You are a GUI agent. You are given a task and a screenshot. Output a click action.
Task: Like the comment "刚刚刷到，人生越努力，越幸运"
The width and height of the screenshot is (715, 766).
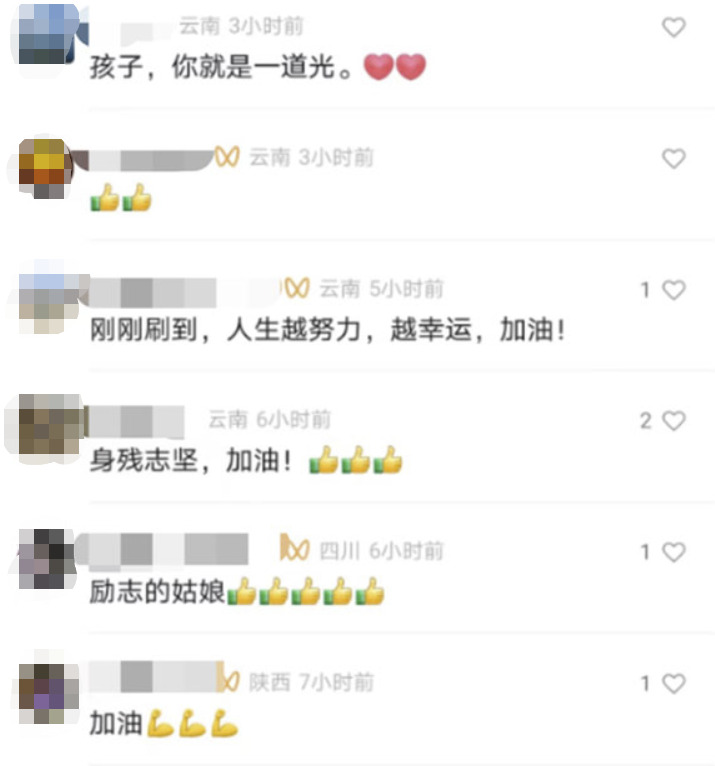coord(674,290)
